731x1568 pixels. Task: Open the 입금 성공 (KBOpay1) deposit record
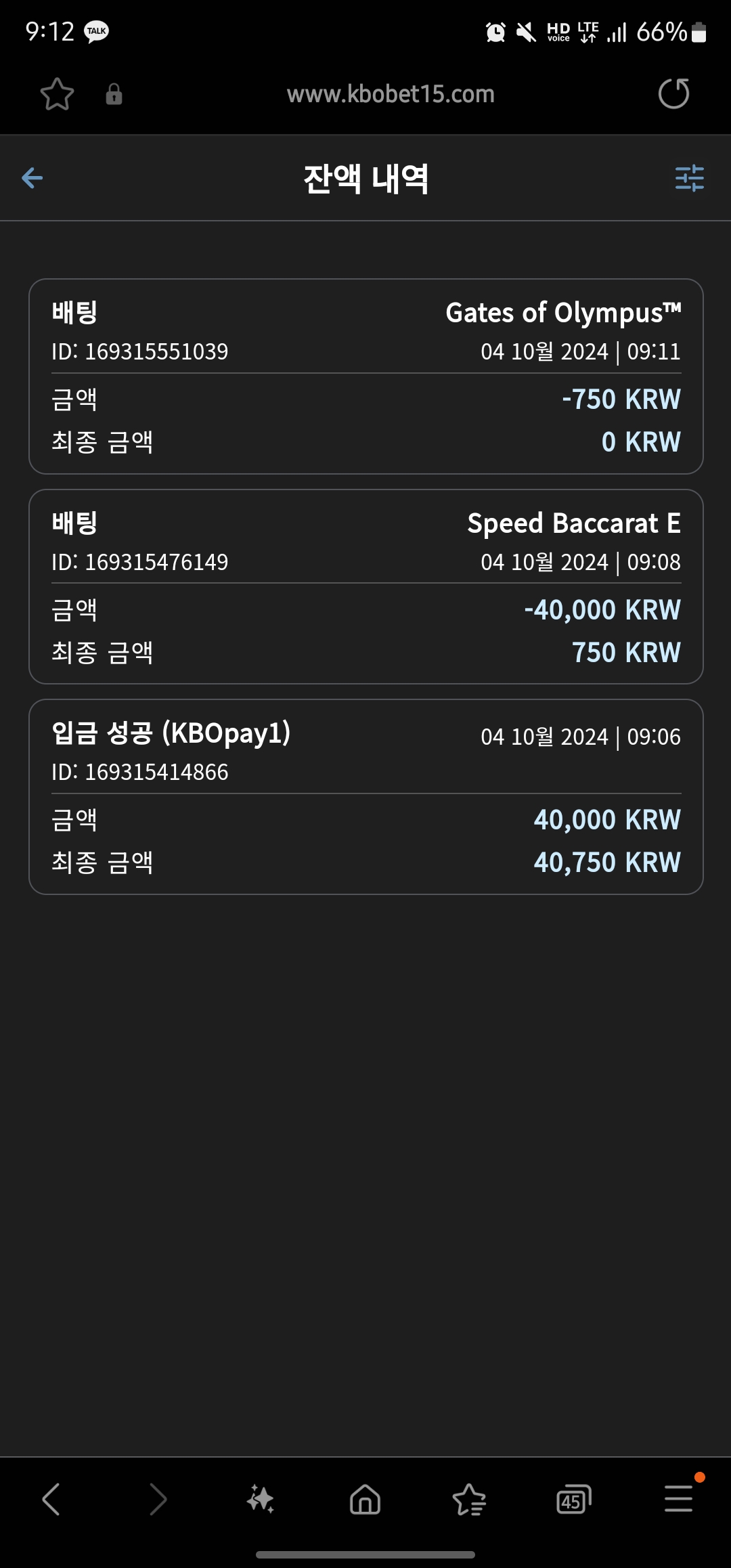point(366,797)
